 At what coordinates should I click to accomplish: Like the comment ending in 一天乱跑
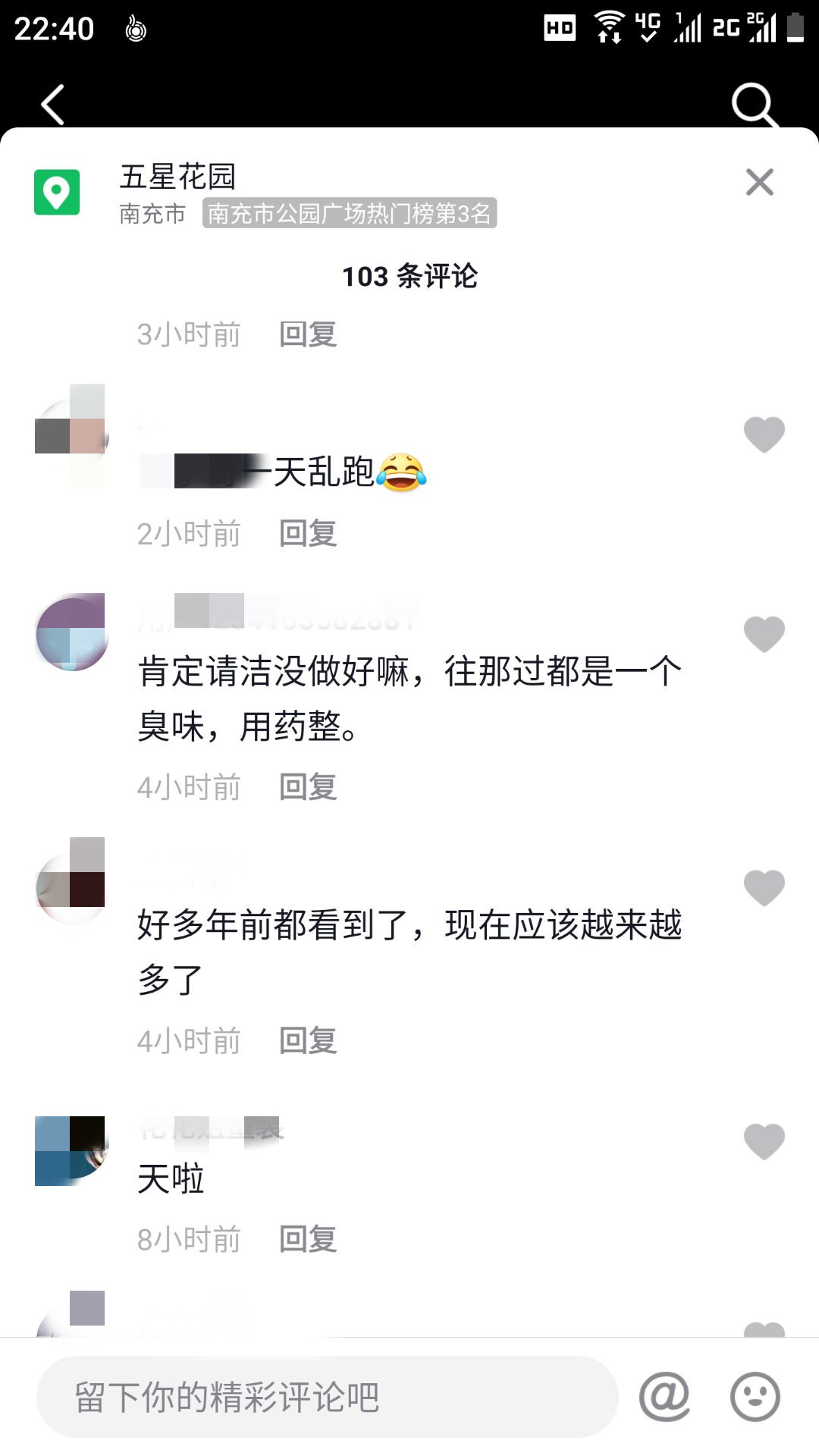(x=764, y=435)
